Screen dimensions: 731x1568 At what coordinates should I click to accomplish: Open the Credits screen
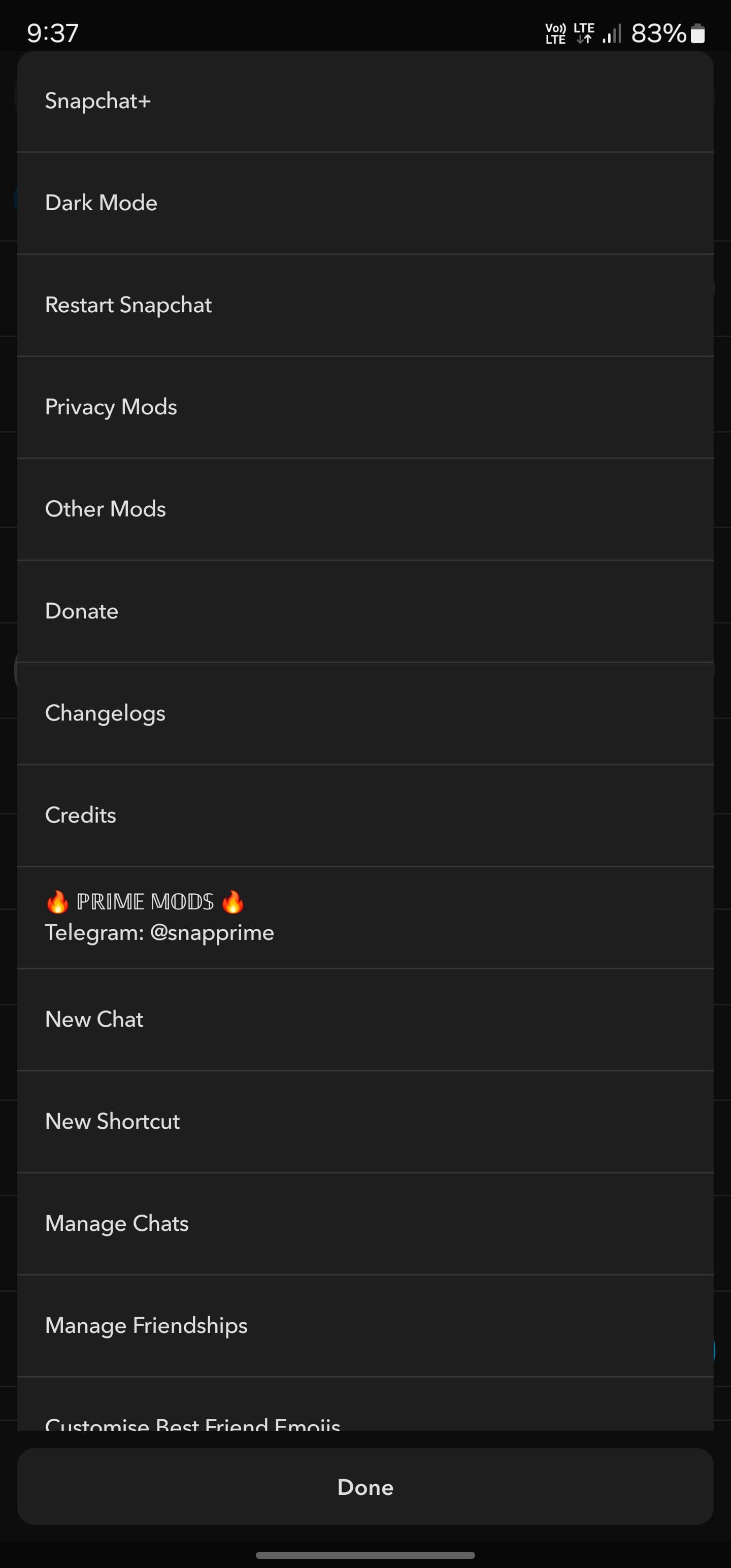coord(80,814)
